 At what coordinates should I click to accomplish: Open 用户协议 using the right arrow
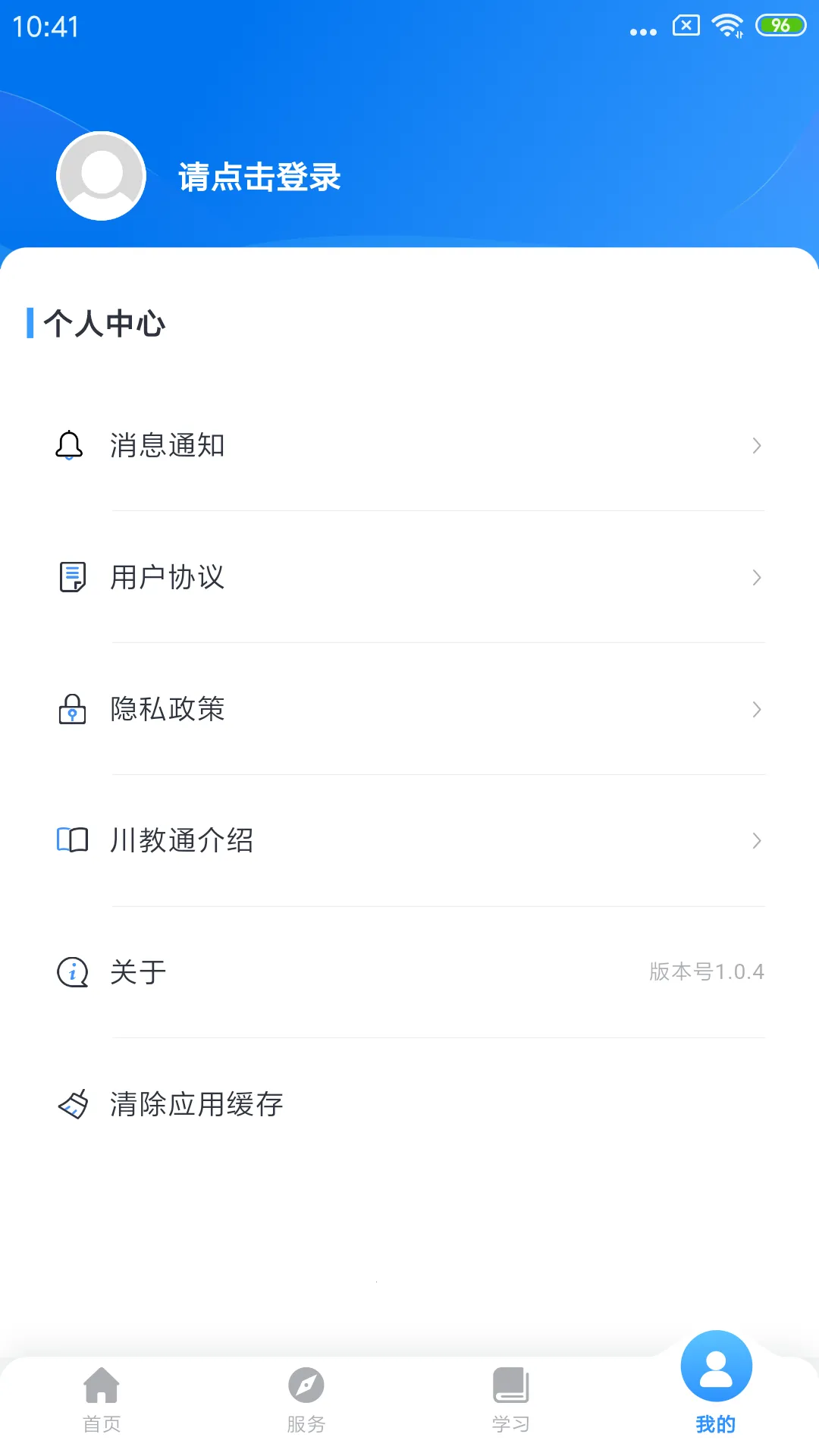tap(757, 577)
